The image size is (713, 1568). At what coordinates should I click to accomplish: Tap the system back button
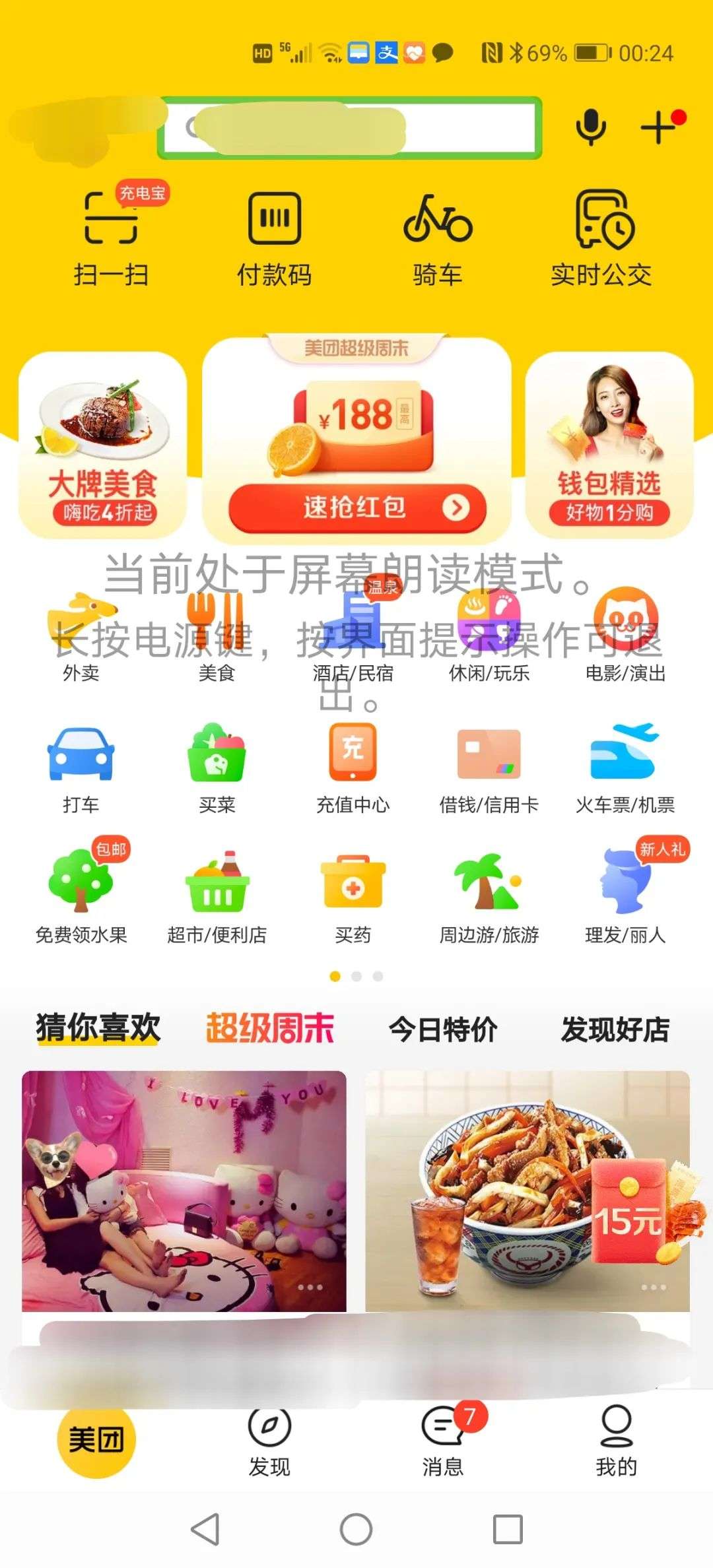[x=205, y=1529]
